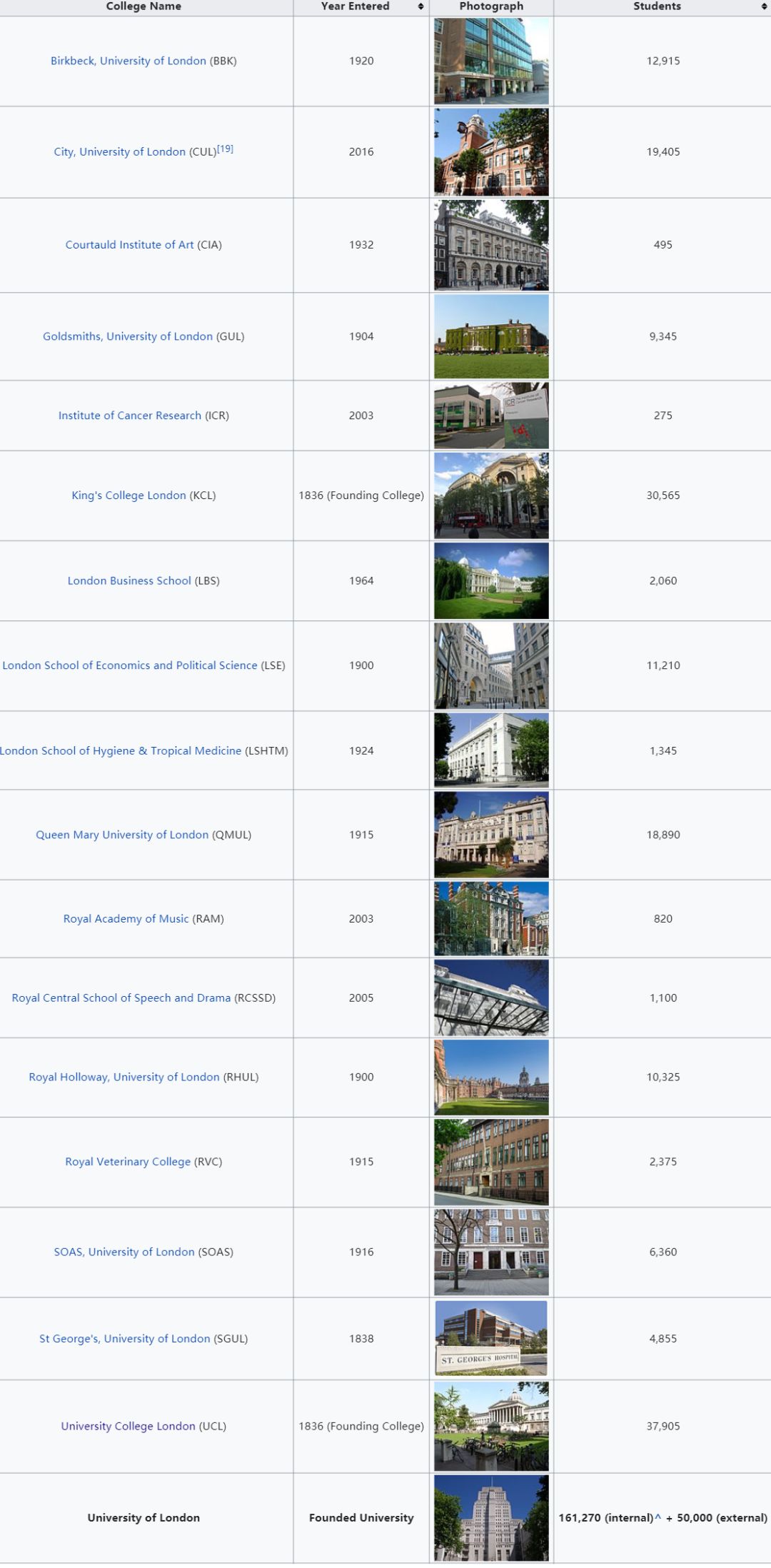Open St George's, University of London link
The height and width of the screenshot is (1568, 771).
tap(124, 1339)
